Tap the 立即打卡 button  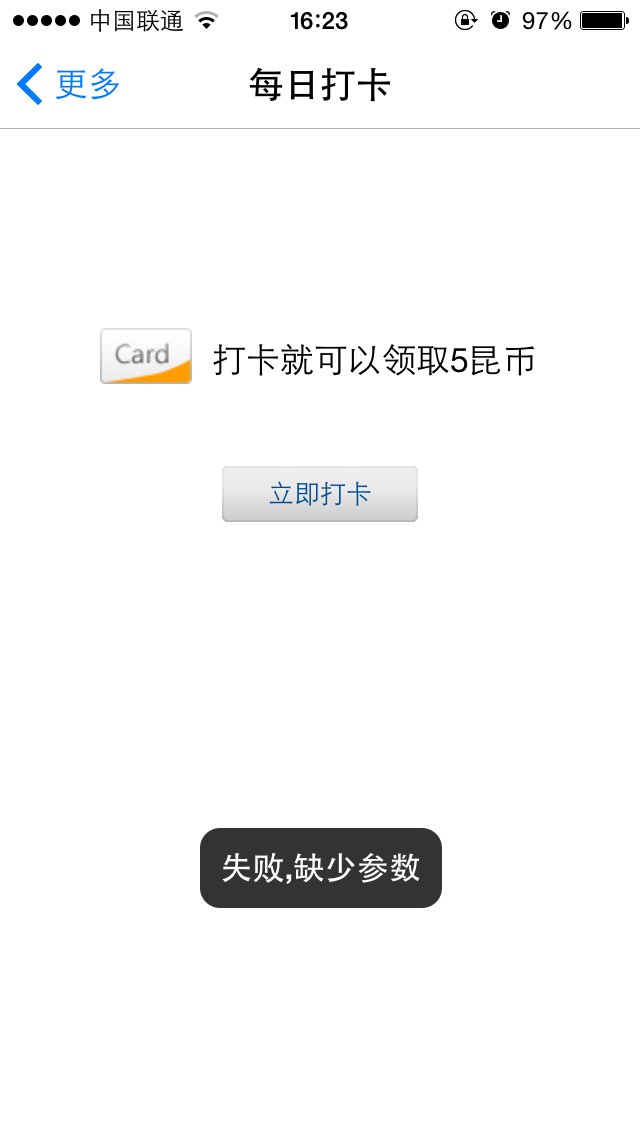319,494
